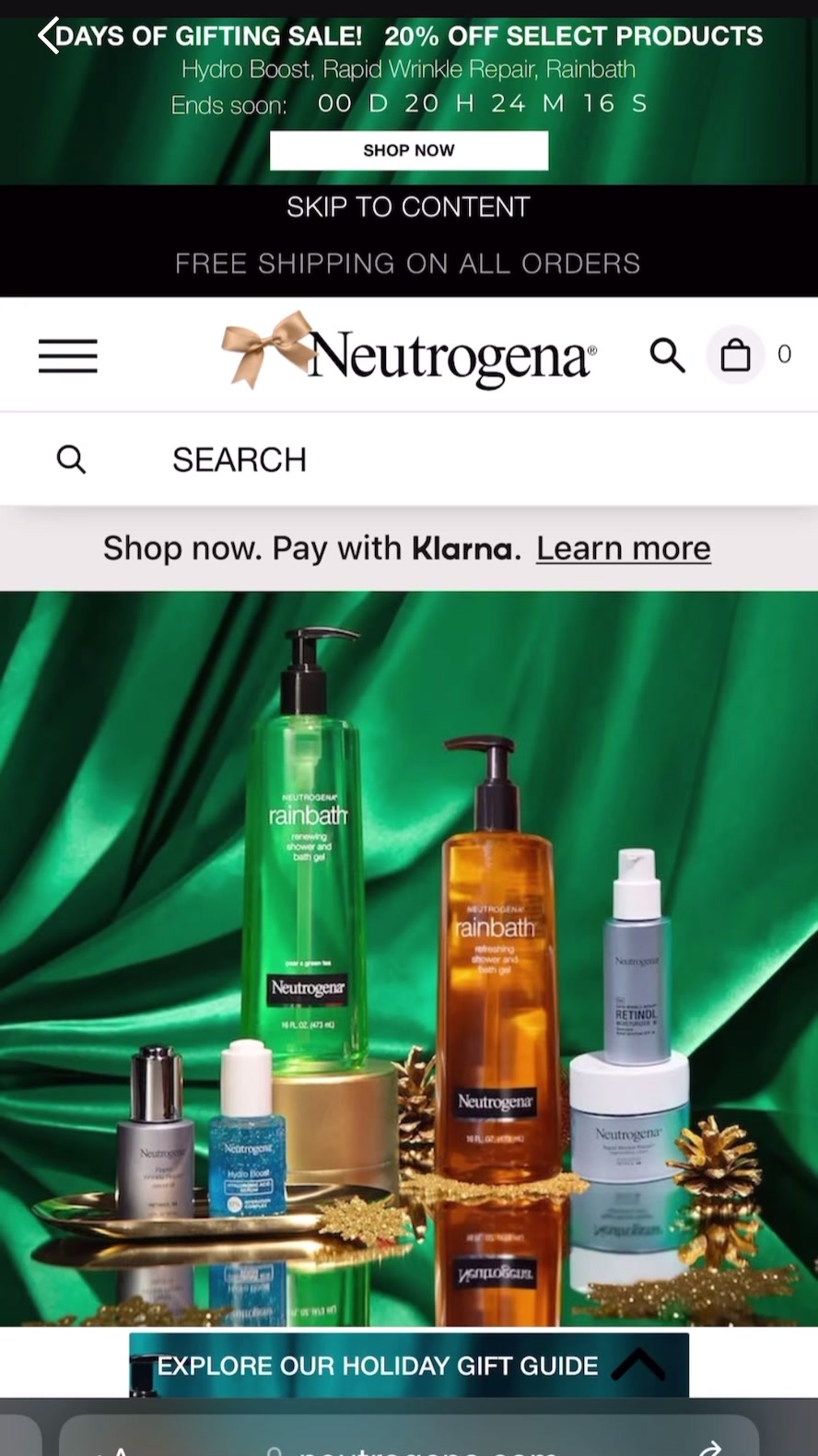Viewport: 818px width, 1456px height.
Task: Tap the Shop Now button
Action: [x=409, y=150]
